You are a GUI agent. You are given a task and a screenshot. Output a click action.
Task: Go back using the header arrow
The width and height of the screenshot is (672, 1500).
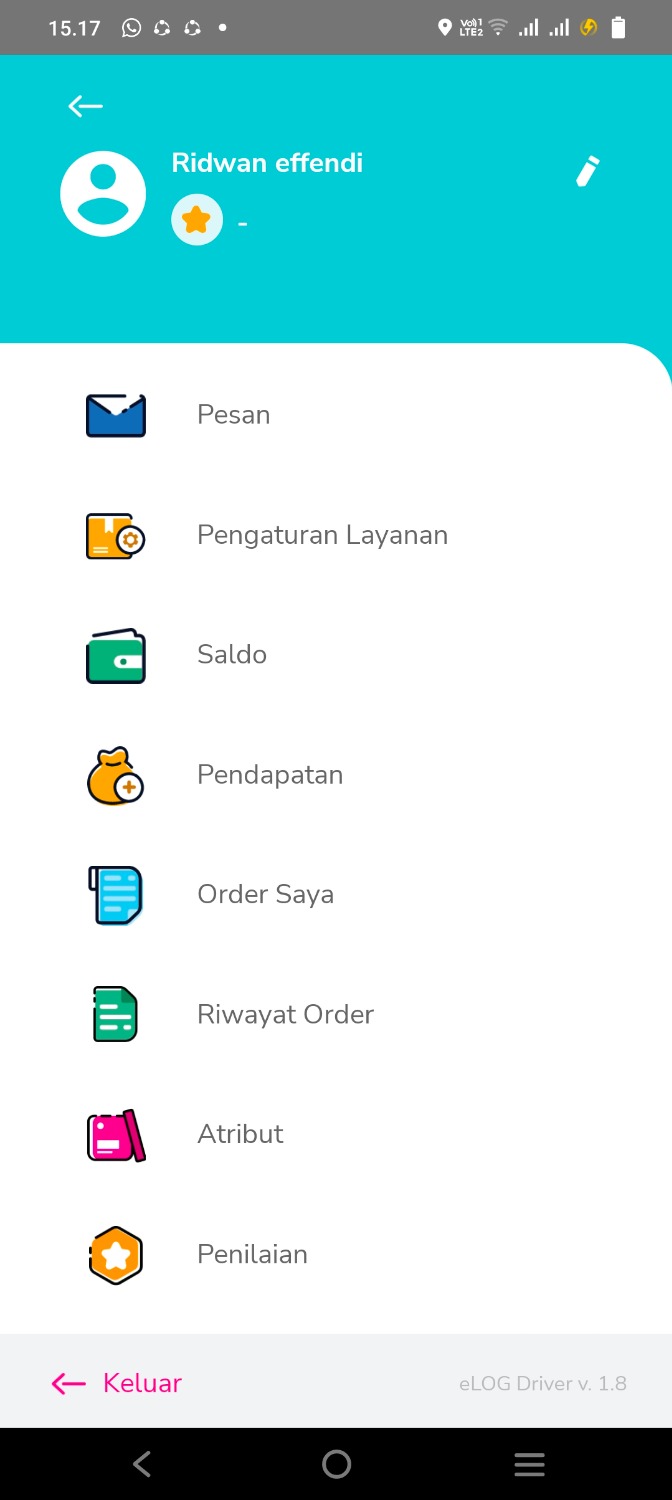(x=86, y=106)
